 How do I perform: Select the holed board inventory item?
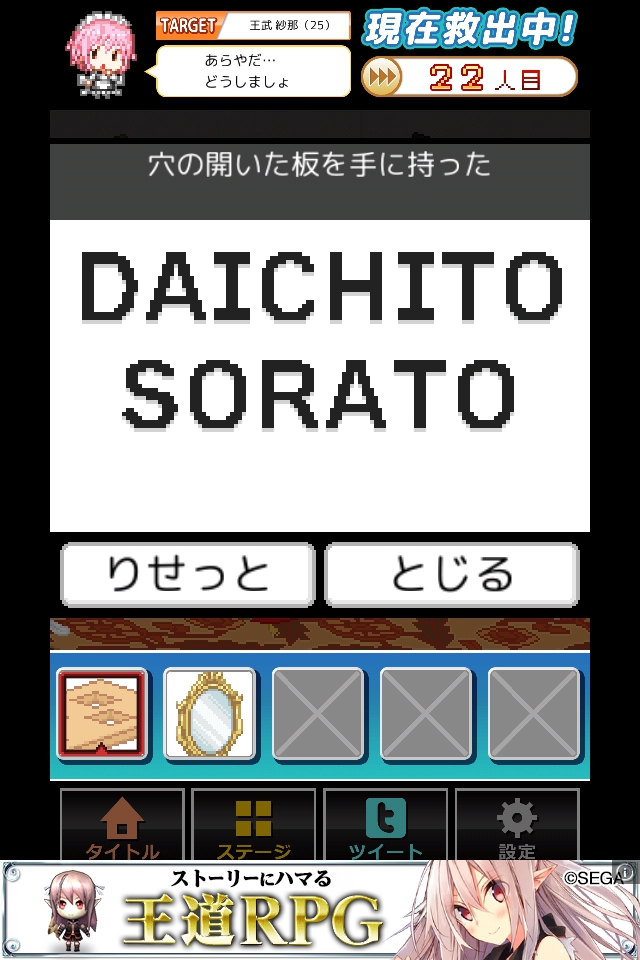click(x=102, y=714)
